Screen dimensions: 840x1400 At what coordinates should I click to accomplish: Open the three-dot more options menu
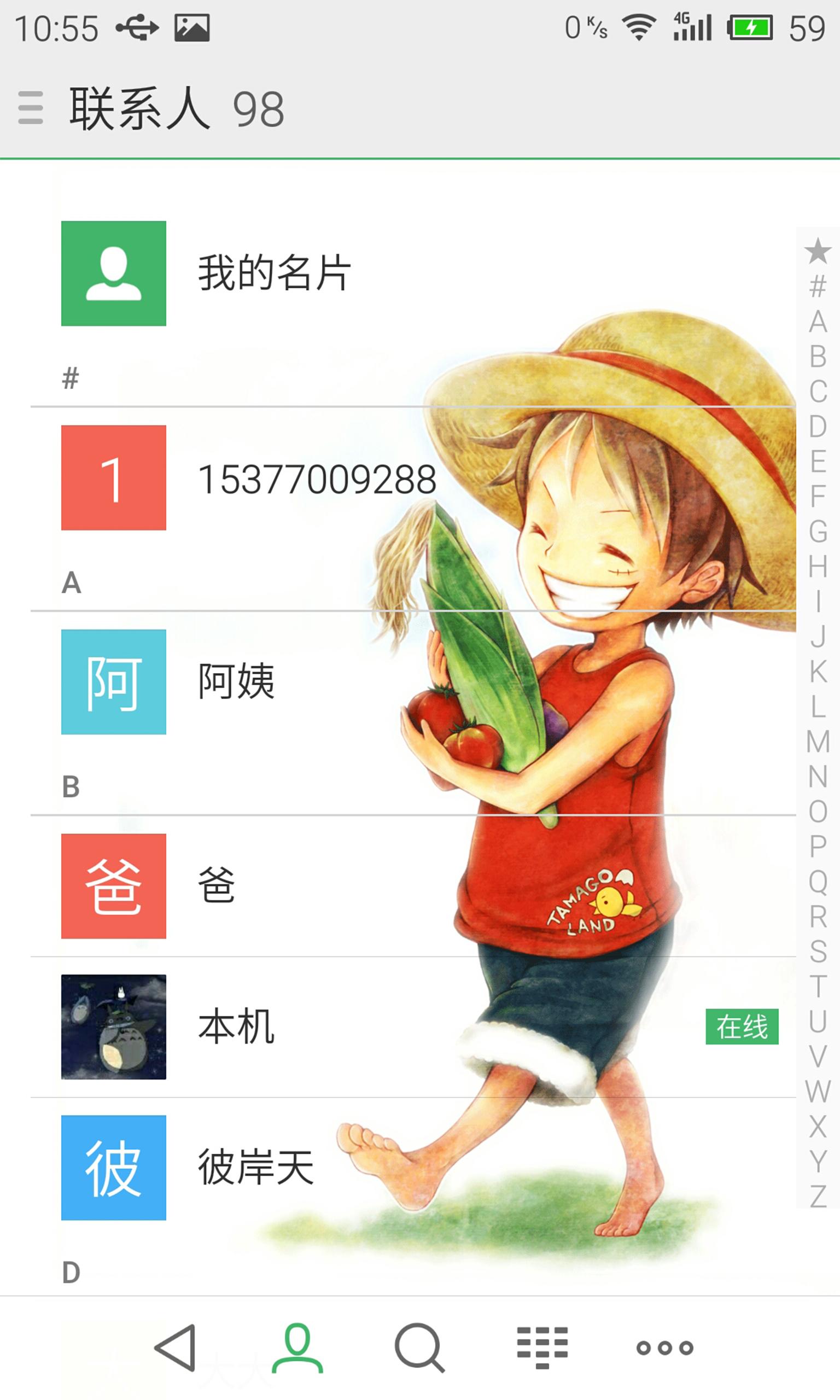[x=664, y=1348]
